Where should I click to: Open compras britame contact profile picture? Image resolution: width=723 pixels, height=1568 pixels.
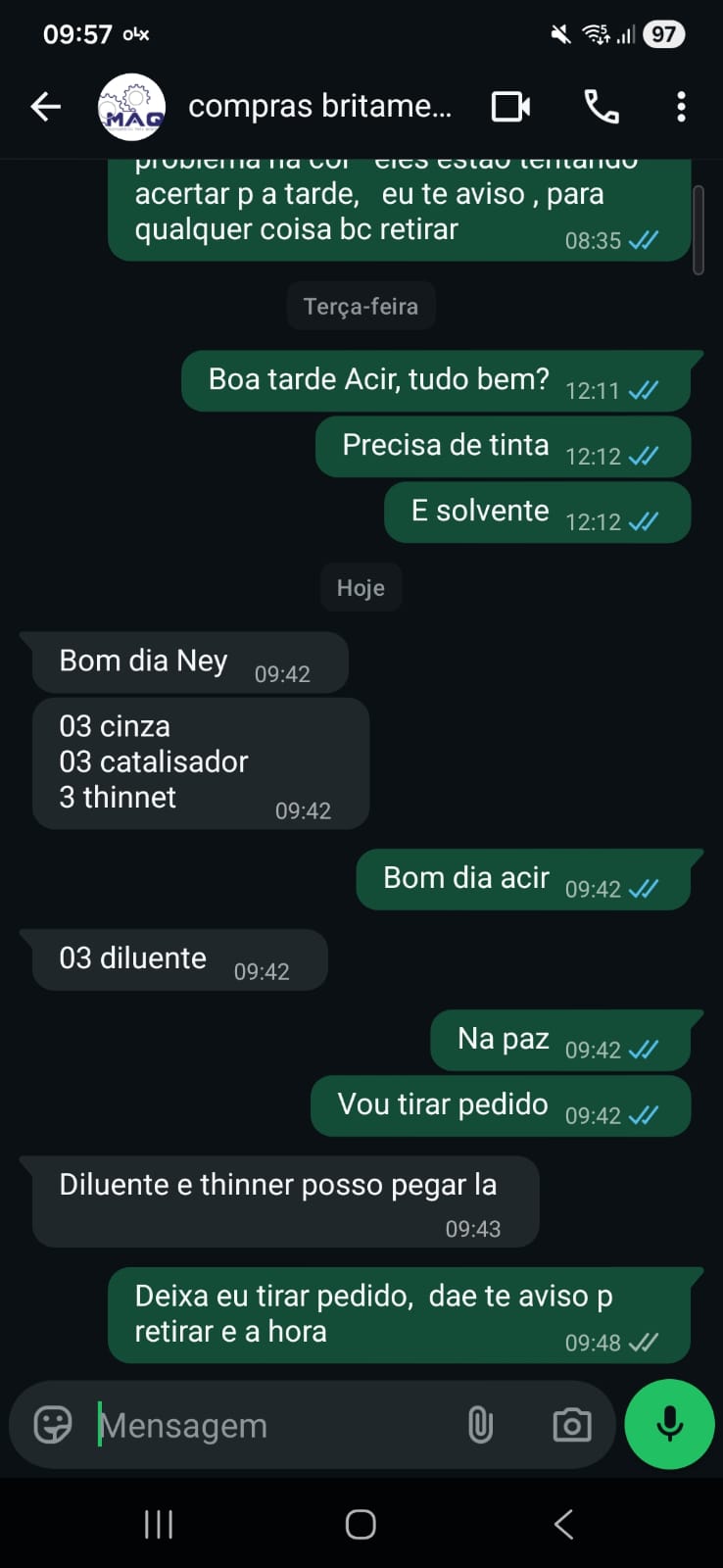click(x=132, y=107)
